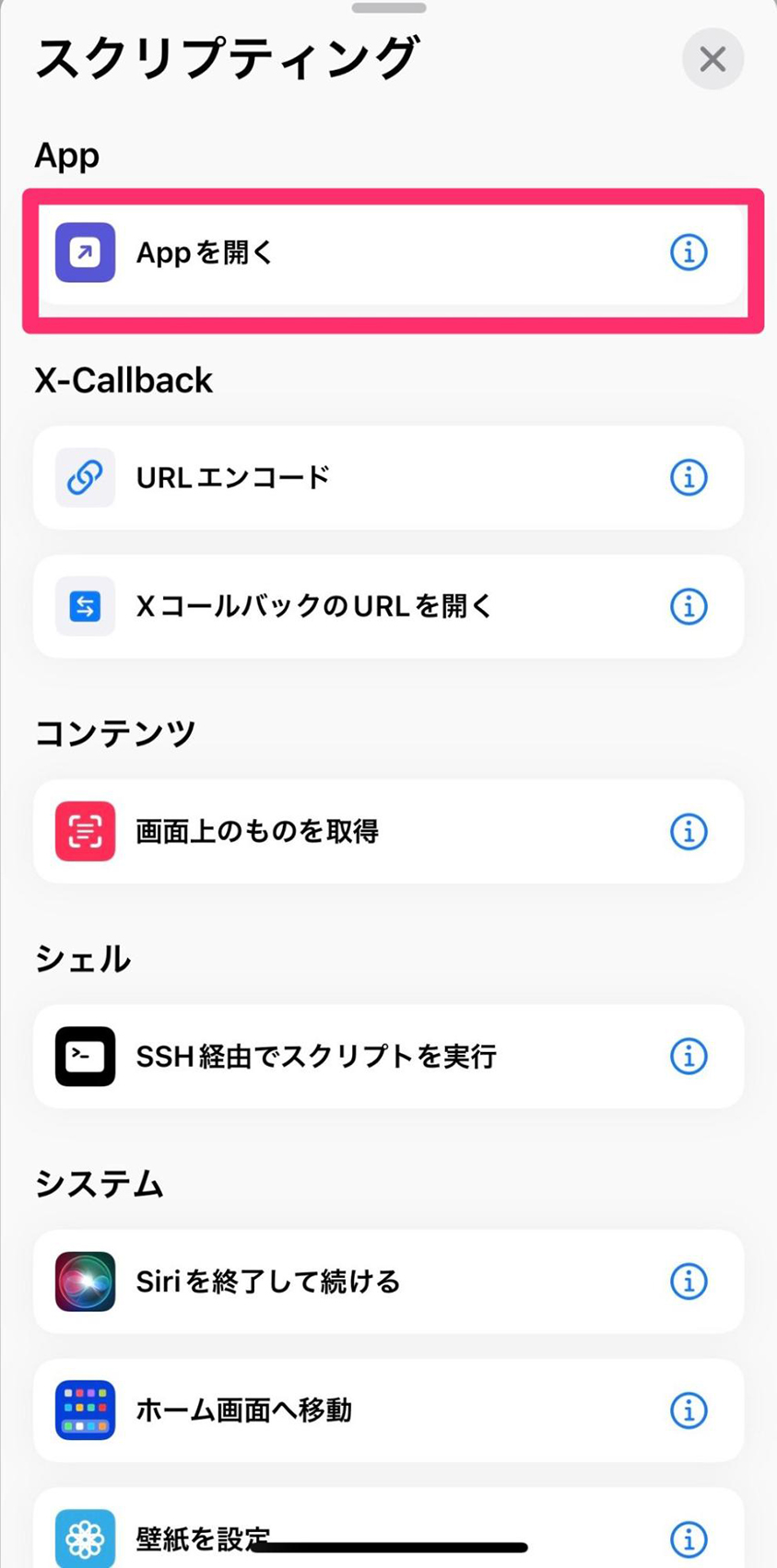
Task: Show info for SSH経由でスクリプトを実行
Action: (x=689, y=1056)
